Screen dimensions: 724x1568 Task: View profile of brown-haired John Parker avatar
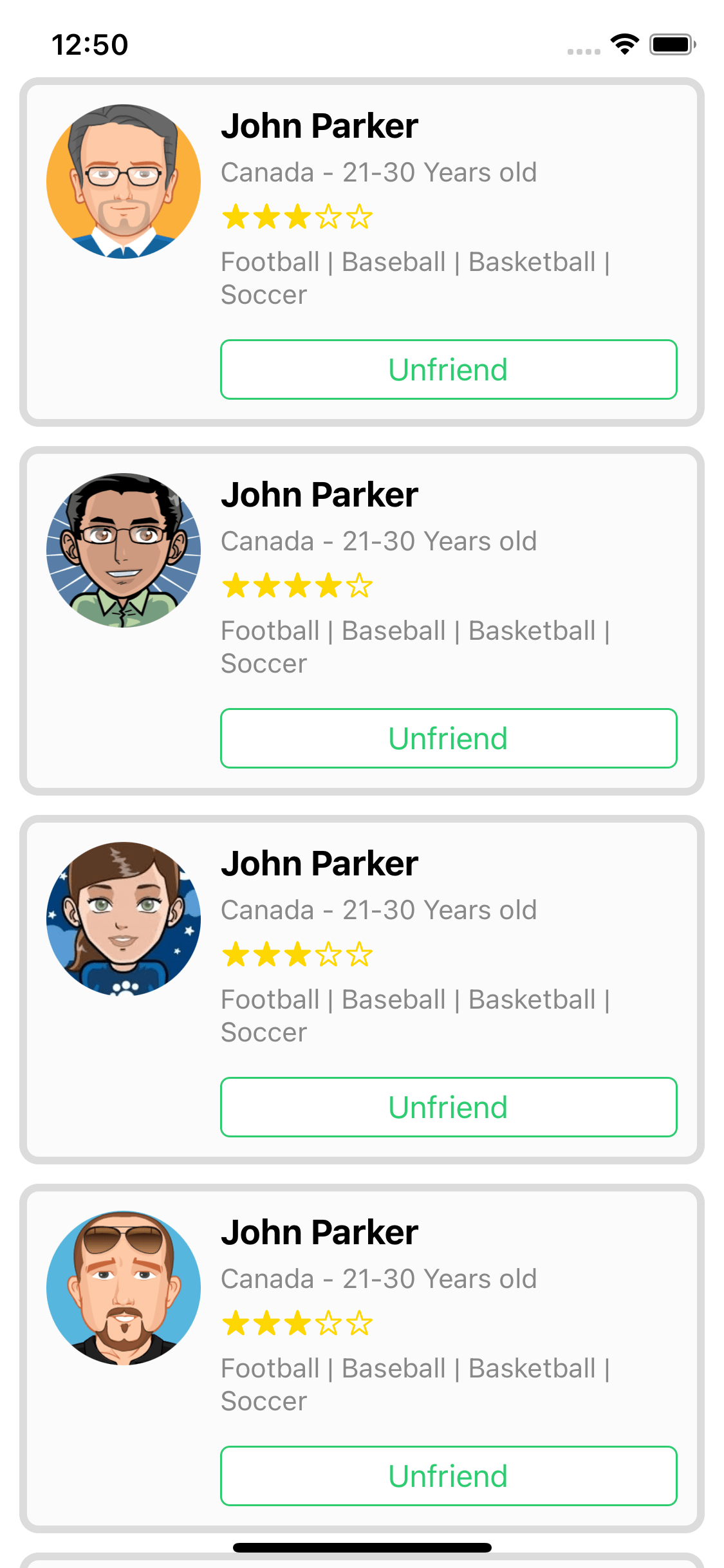(124, 919)
